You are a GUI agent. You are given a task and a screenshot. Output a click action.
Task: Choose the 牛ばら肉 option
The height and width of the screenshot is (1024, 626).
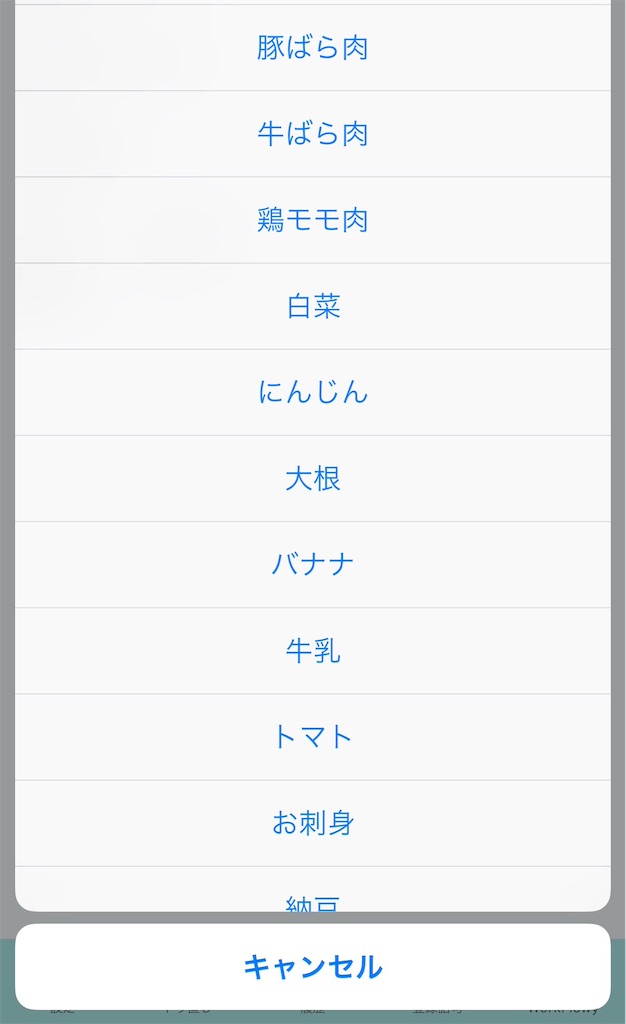(x=313, y=134)
